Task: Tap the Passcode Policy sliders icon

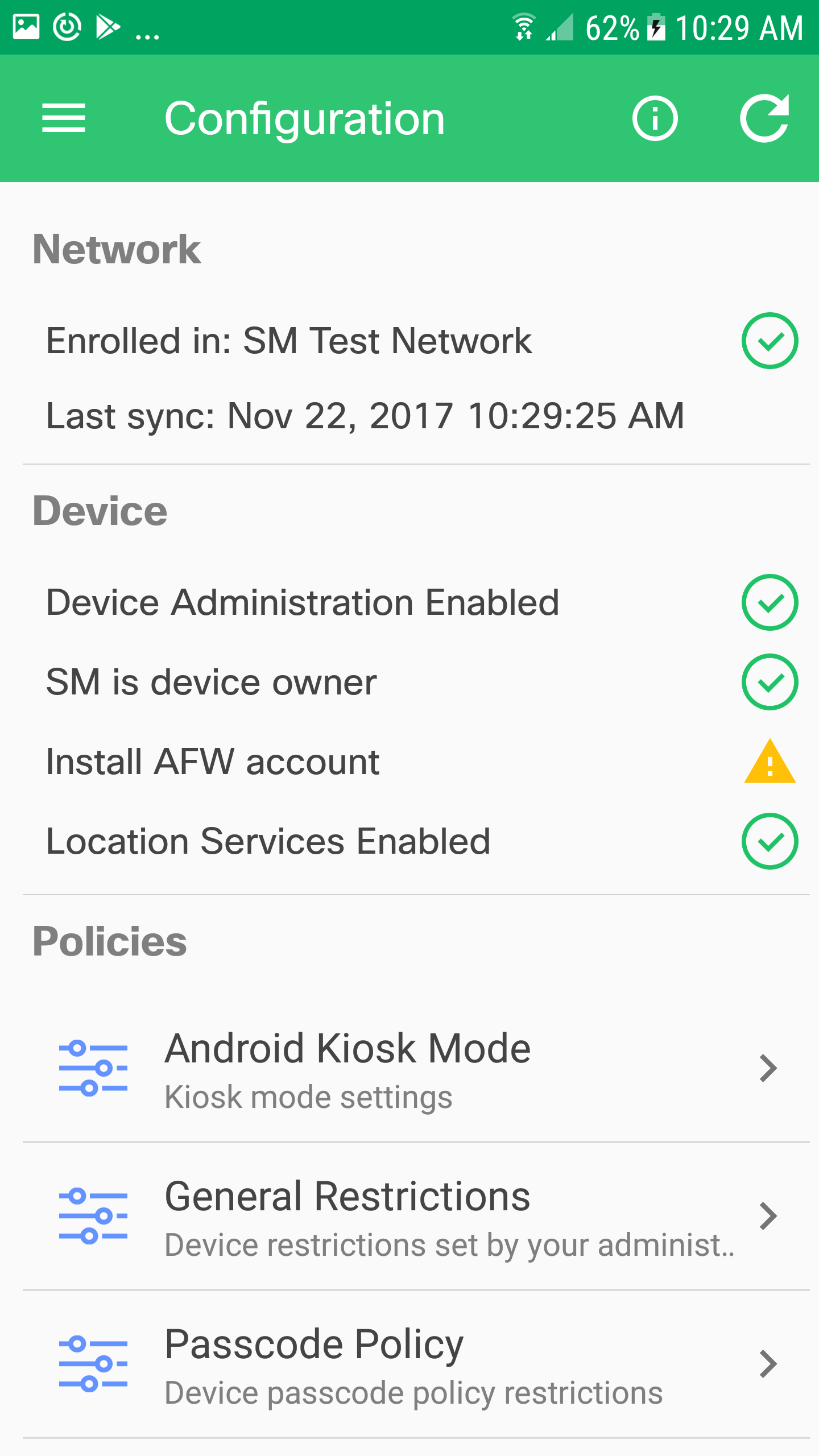Action: click(92, 1363)
